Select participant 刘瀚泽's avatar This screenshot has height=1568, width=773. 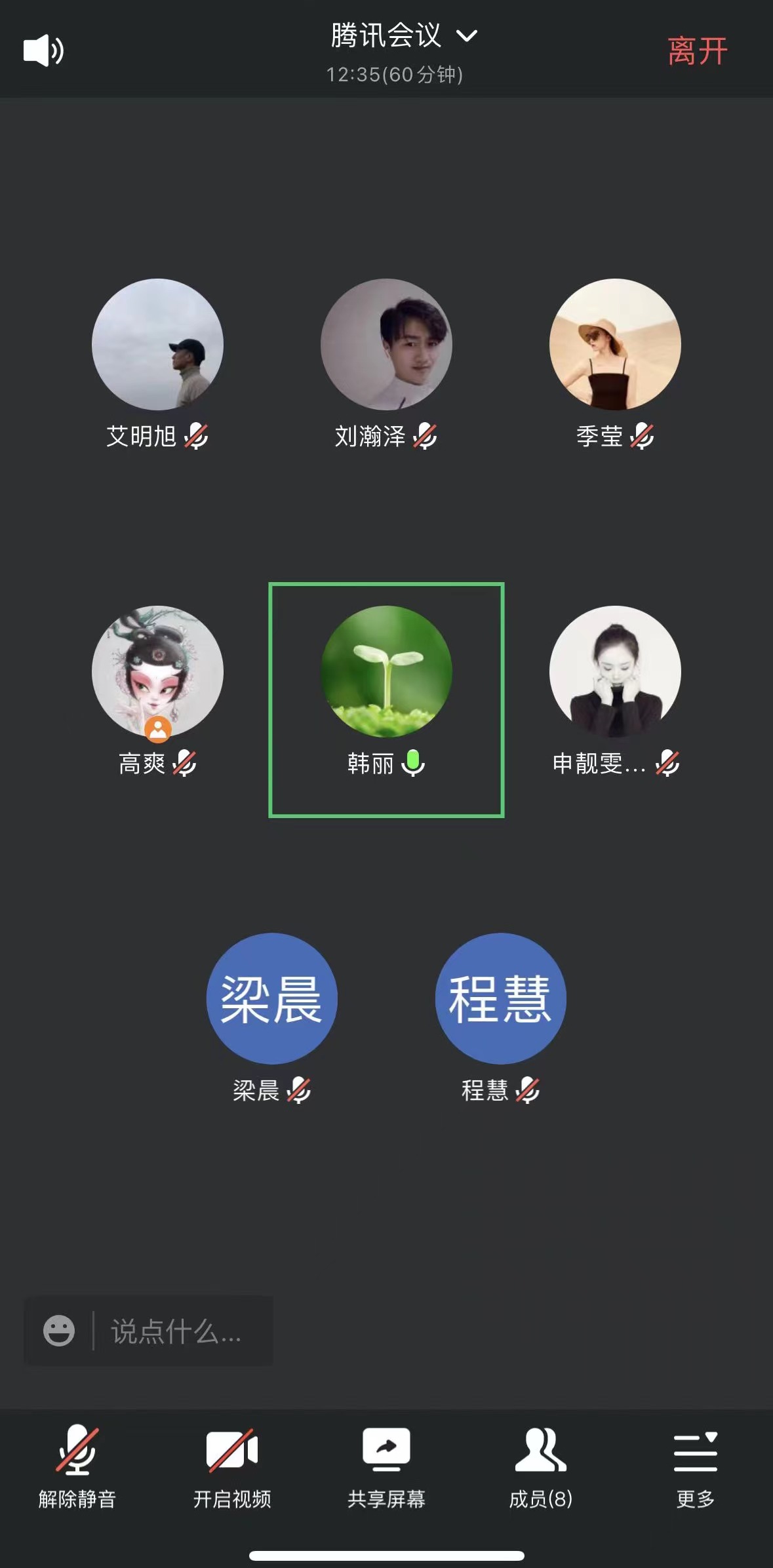386,345
